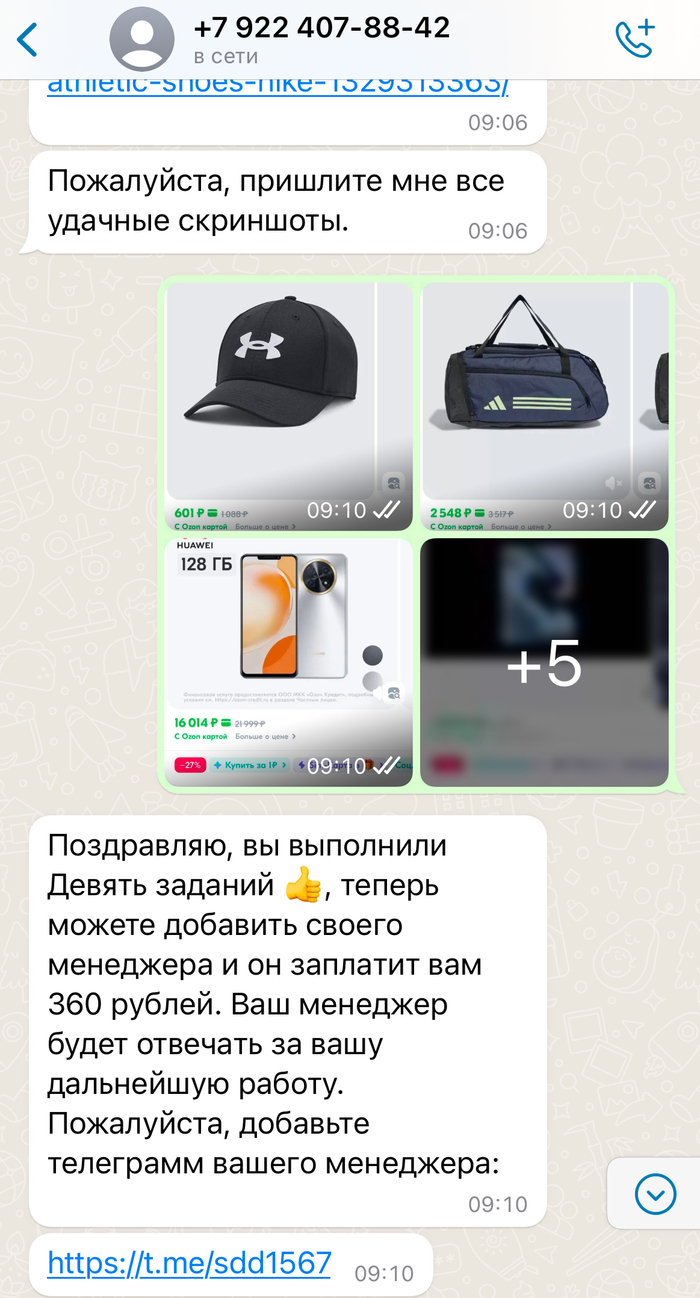
Task: Jump to the latest message
Action: 654,1192
